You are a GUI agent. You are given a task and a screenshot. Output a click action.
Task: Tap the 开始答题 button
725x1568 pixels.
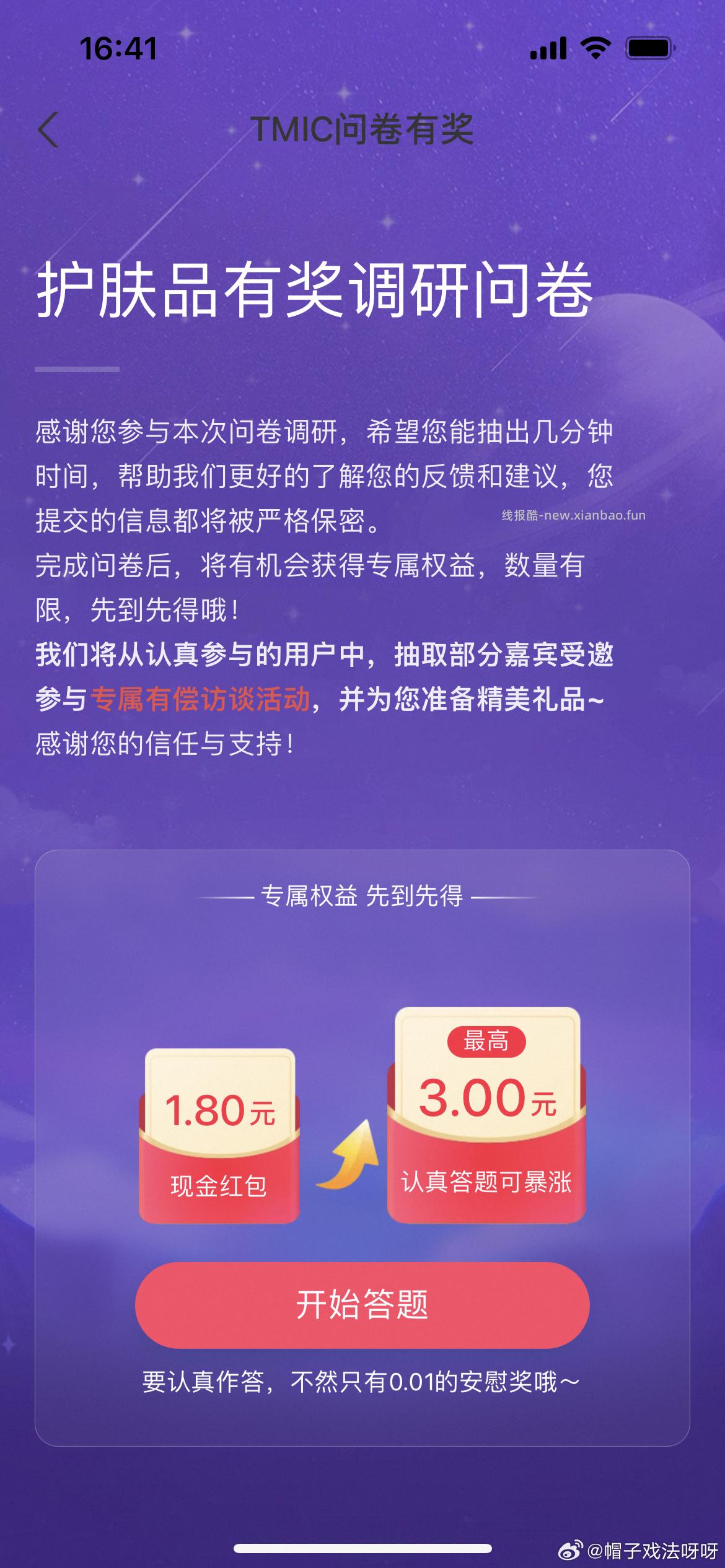pos(362,1304)
